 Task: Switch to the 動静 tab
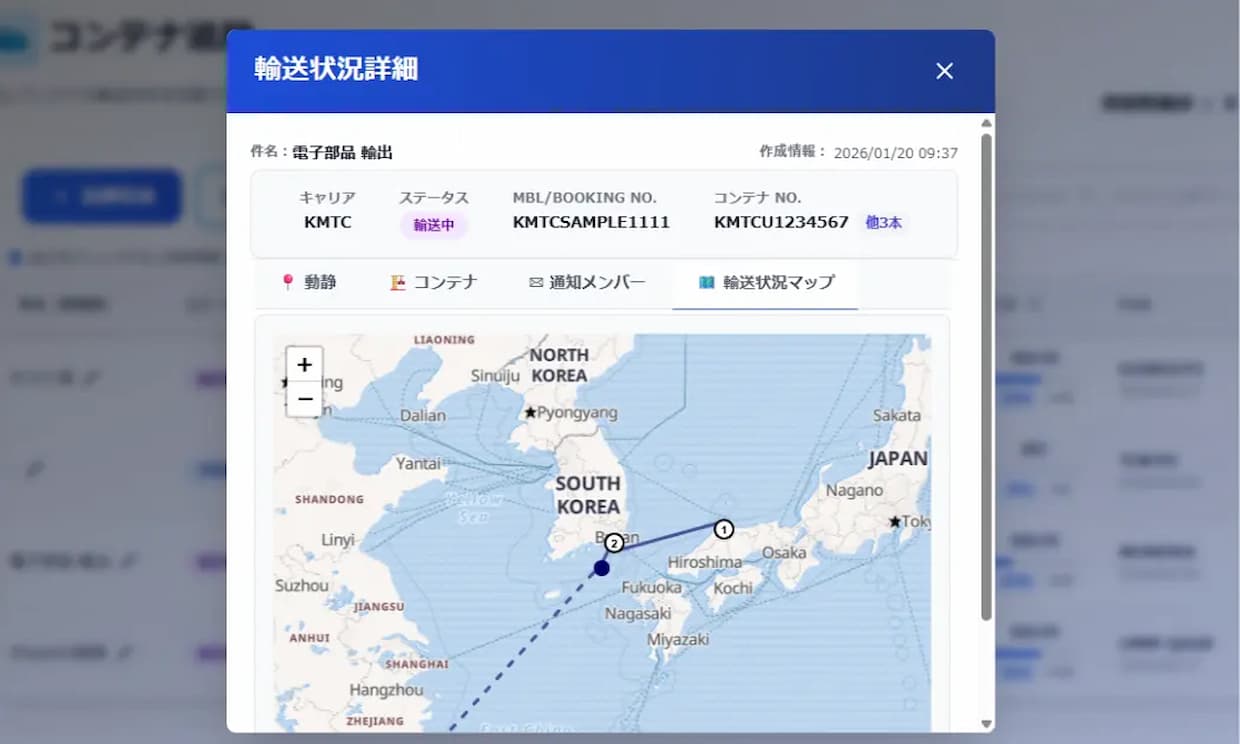[309, 283]
